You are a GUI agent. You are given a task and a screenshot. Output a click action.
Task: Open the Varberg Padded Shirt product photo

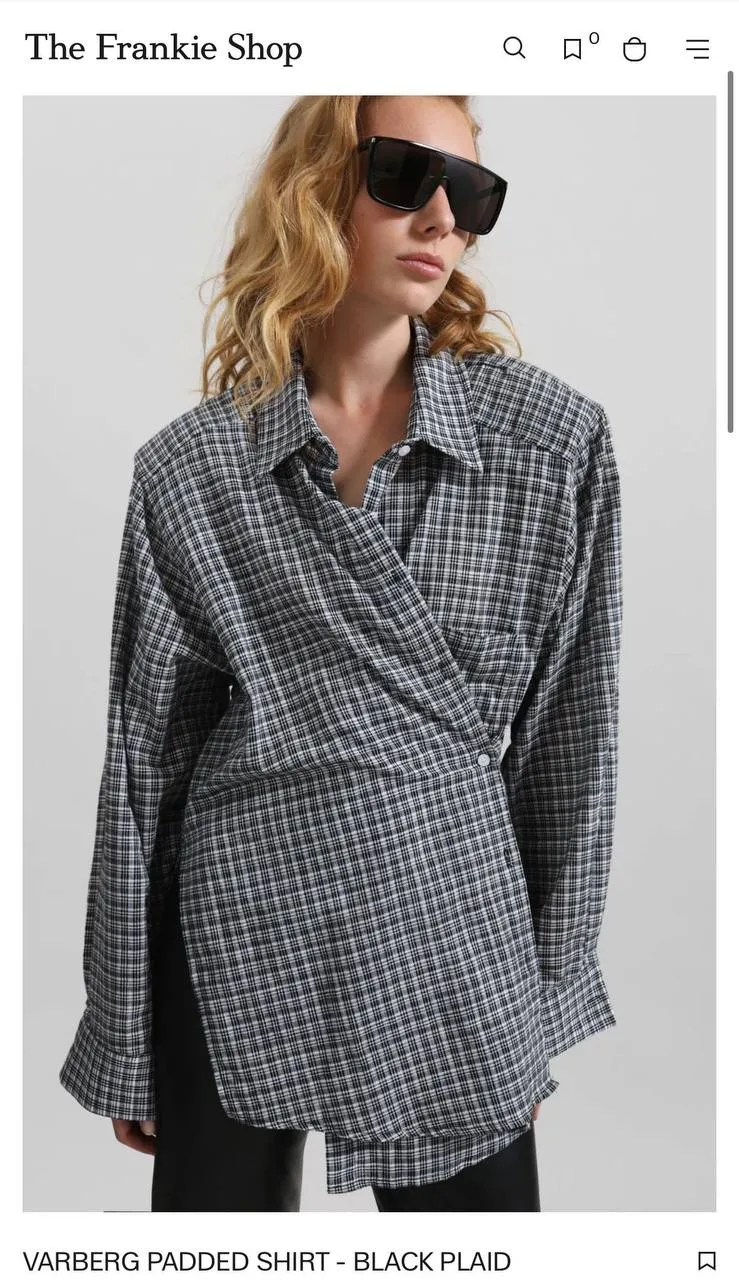(369, 653)
